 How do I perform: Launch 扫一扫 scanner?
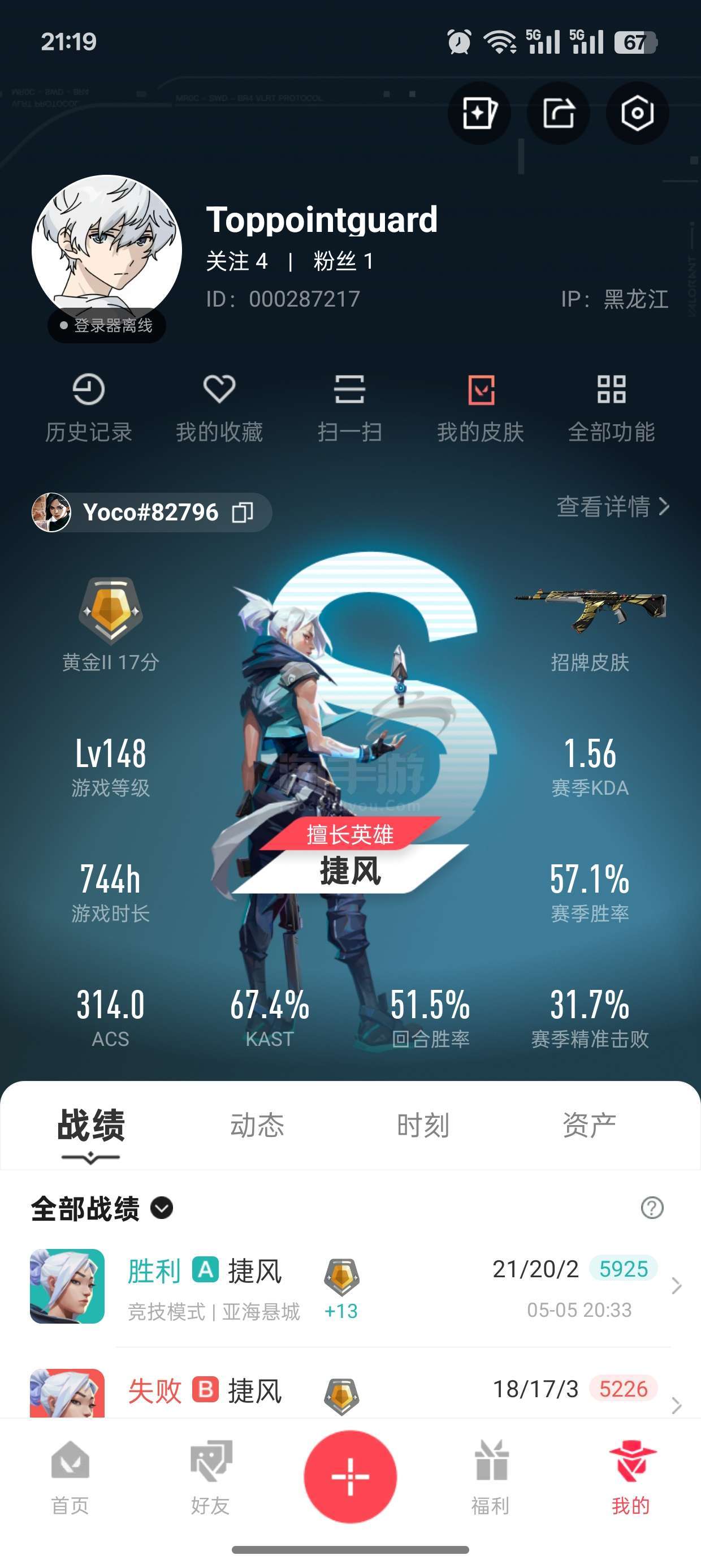[x=350, y=408]
